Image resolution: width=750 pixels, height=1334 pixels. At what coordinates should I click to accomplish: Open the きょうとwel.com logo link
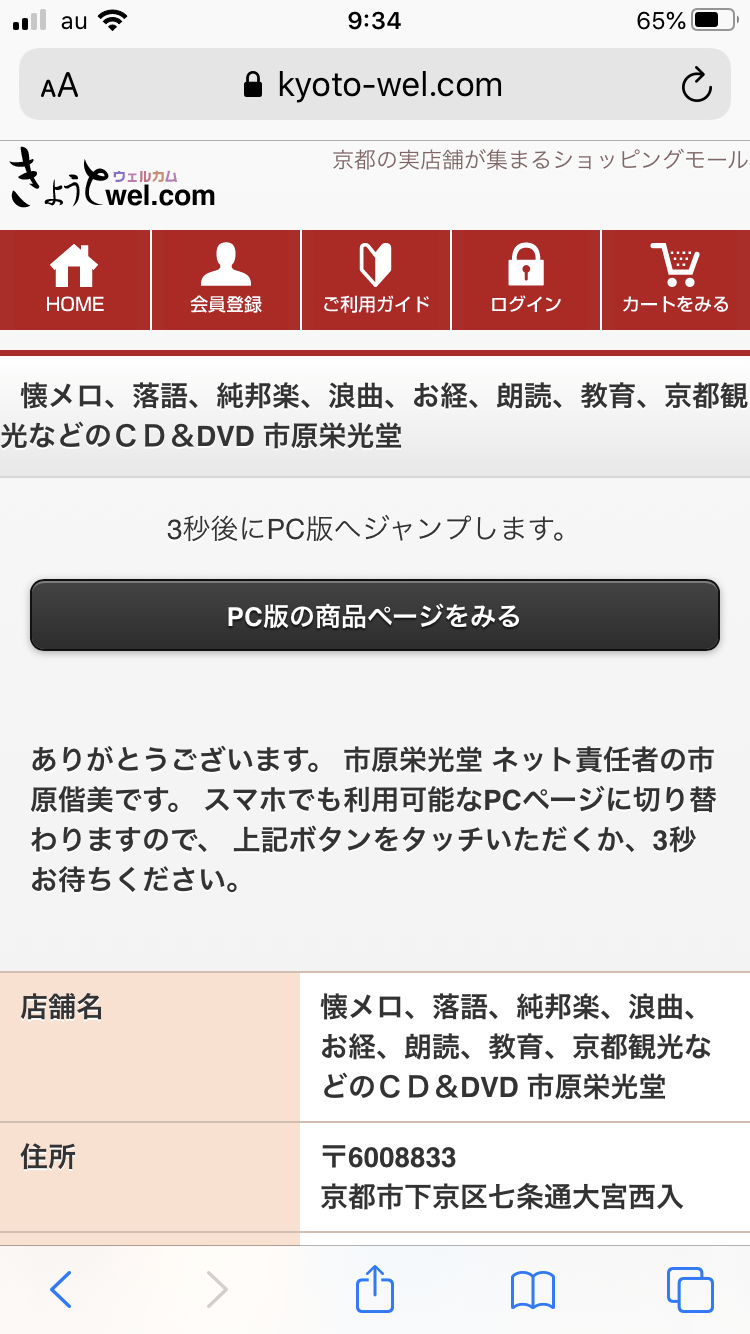113,178
